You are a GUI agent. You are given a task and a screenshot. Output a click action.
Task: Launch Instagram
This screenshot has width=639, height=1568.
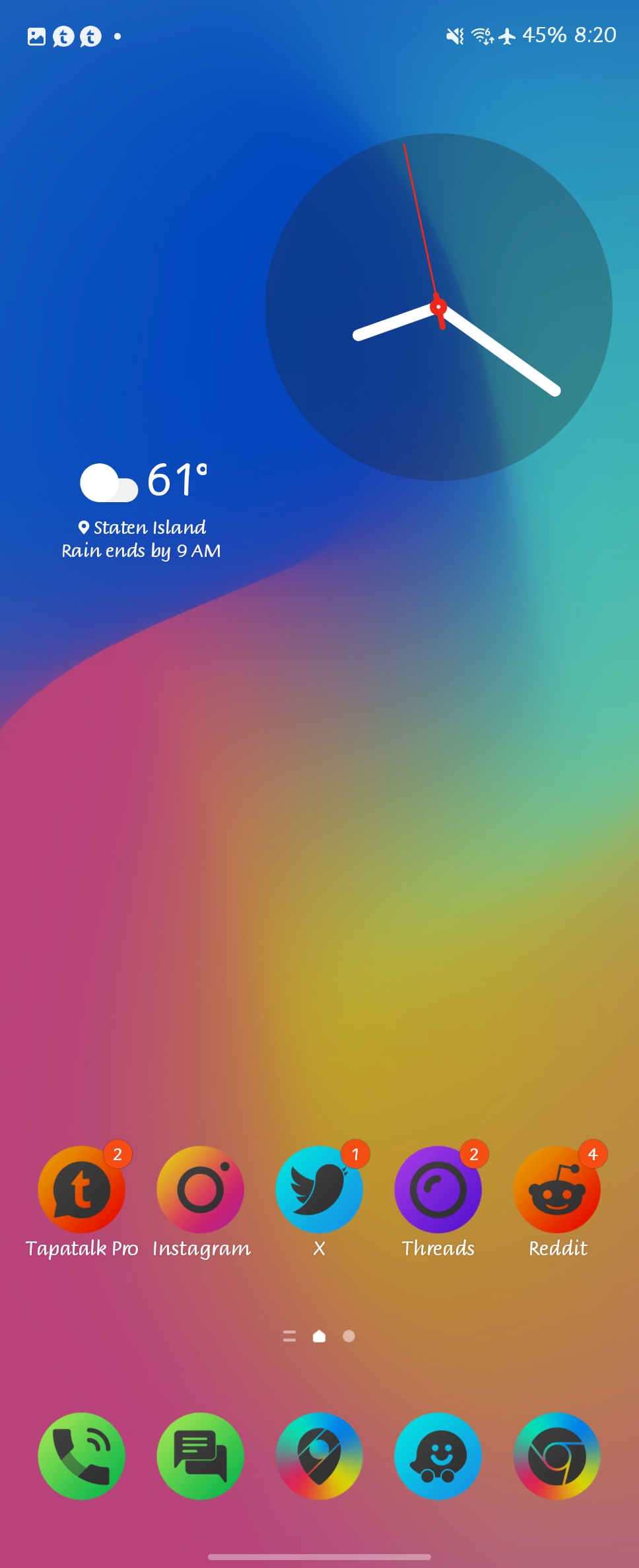[x=200, y=1189]
